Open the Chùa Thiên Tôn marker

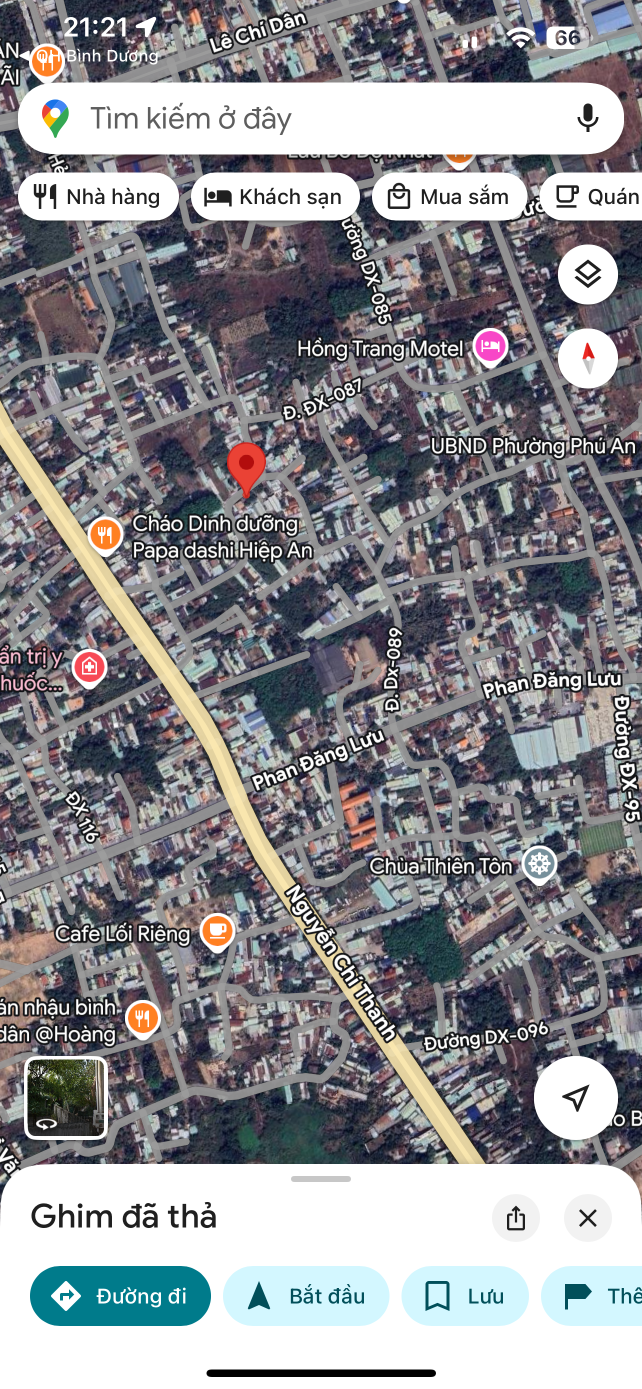pos(540,865)
